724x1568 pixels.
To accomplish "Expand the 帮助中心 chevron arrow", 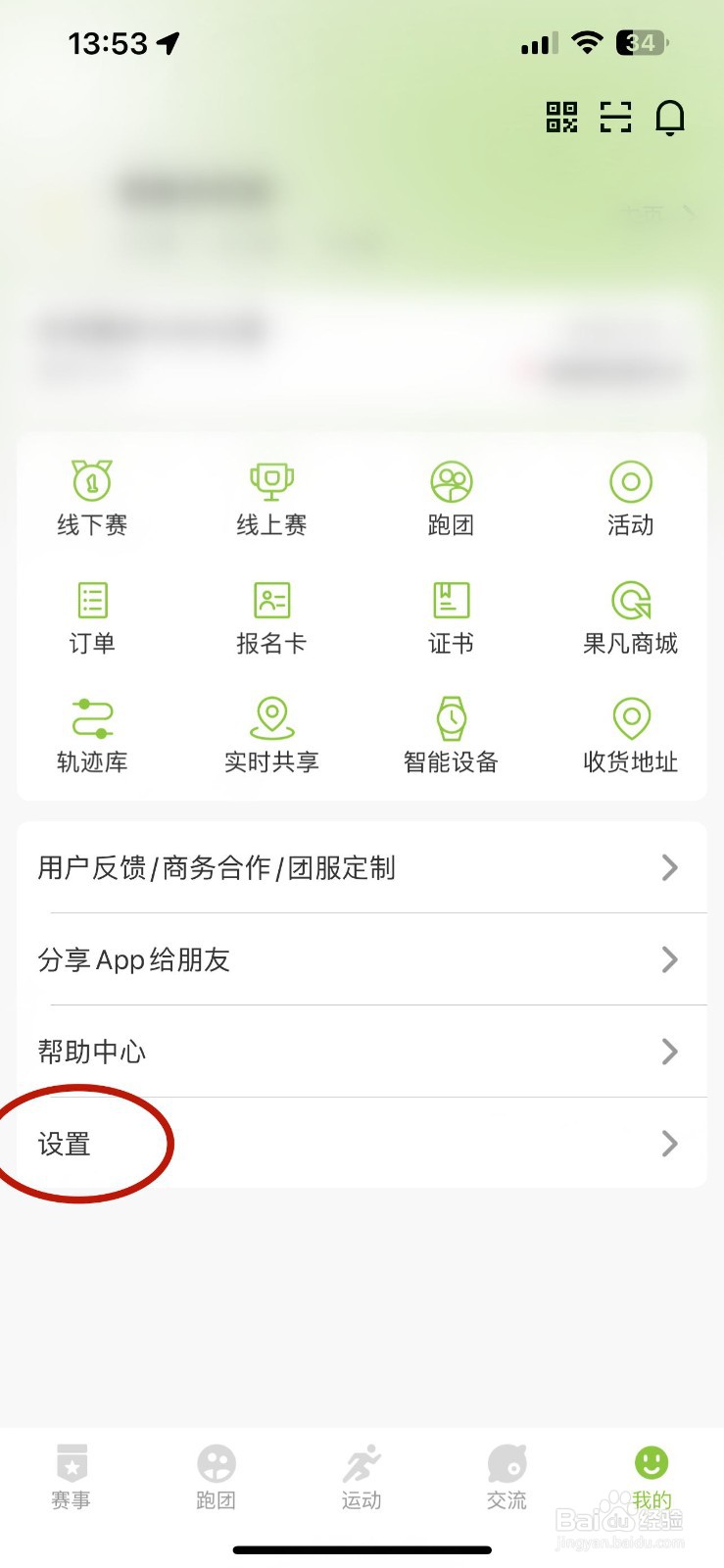I will 670,1052.
